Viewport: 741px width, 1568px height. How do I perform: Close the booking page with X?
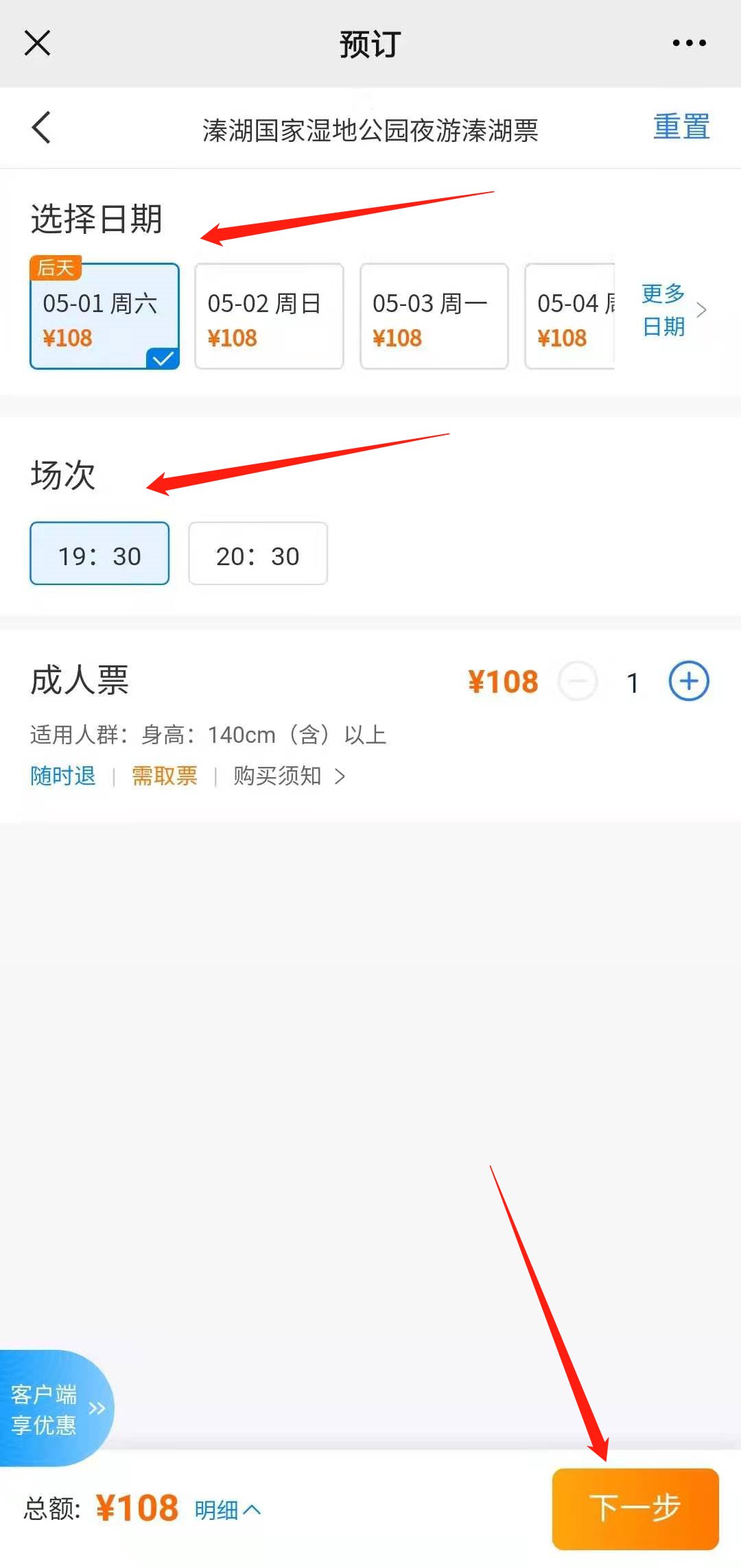tap(38, 43)
